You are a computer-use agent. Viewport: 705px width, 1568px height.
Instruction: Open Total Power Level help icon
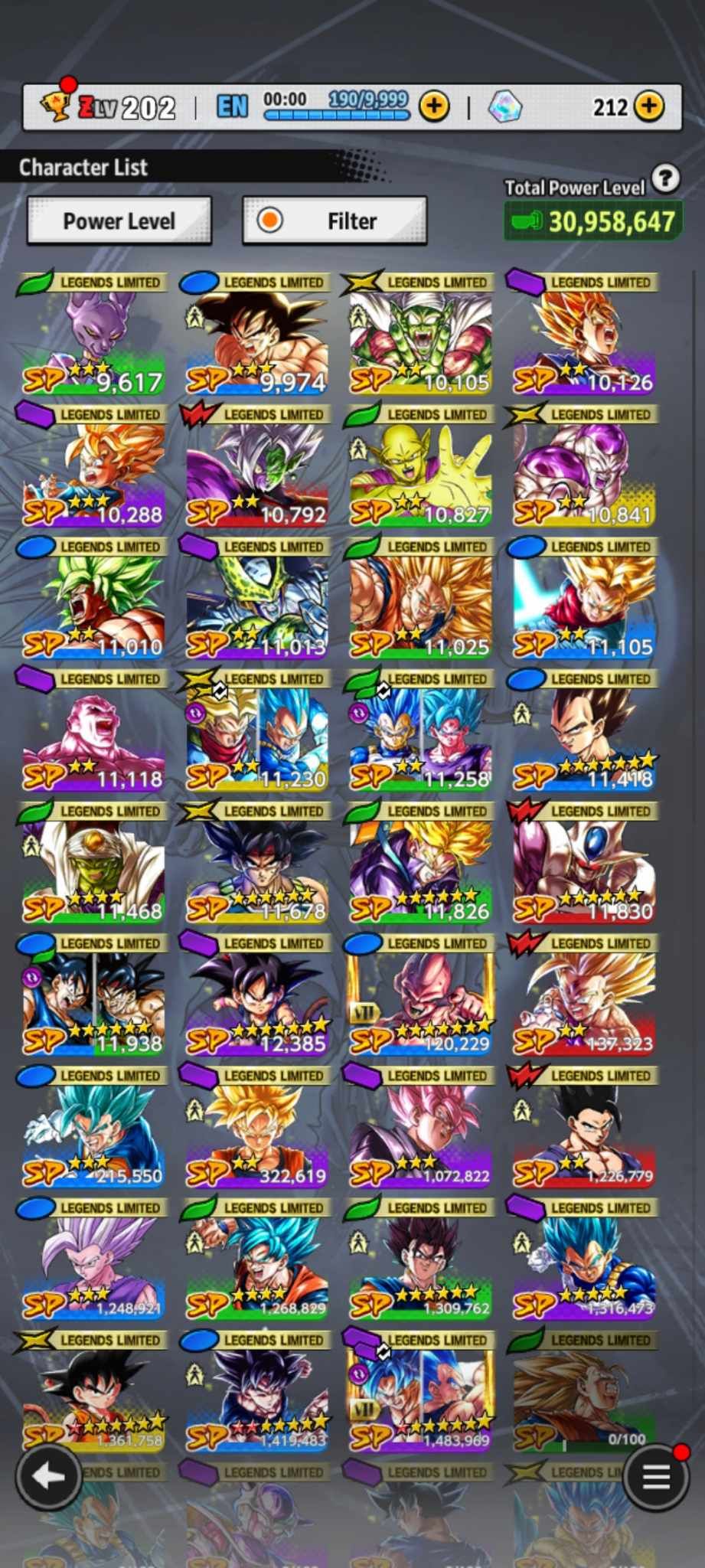(x=665, y=179)
